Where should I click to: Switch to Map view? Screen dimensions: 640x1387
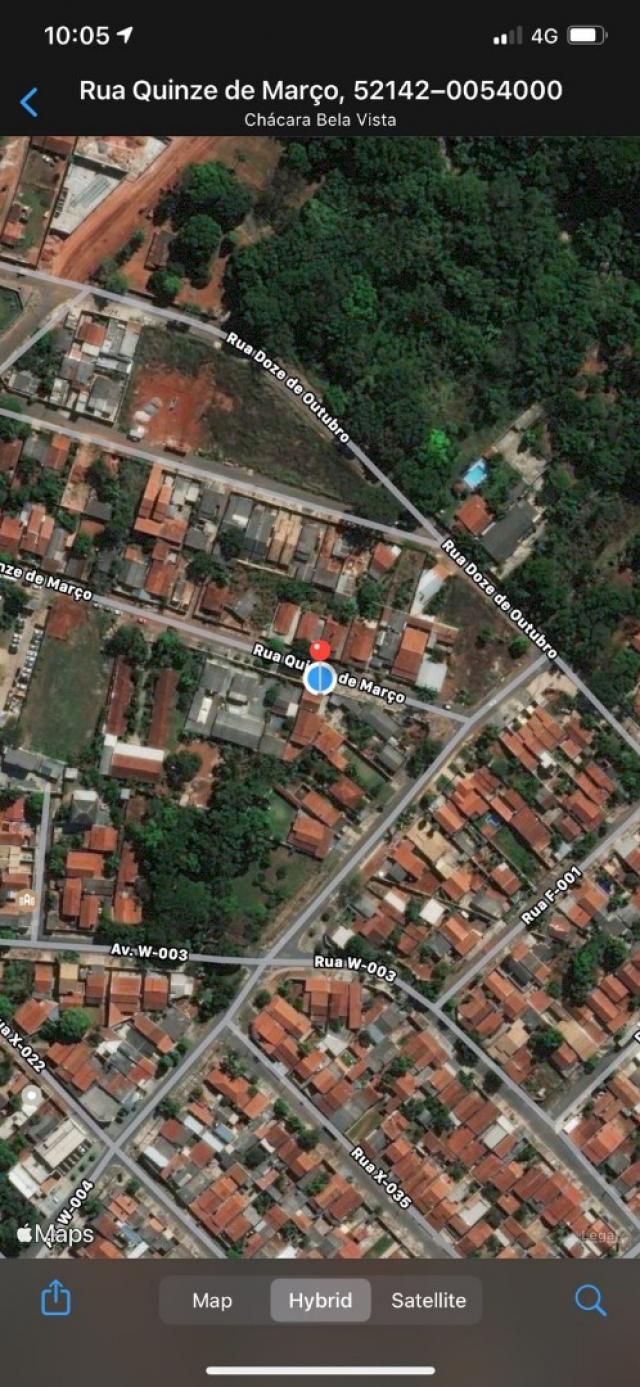(x=212, y=1300)
